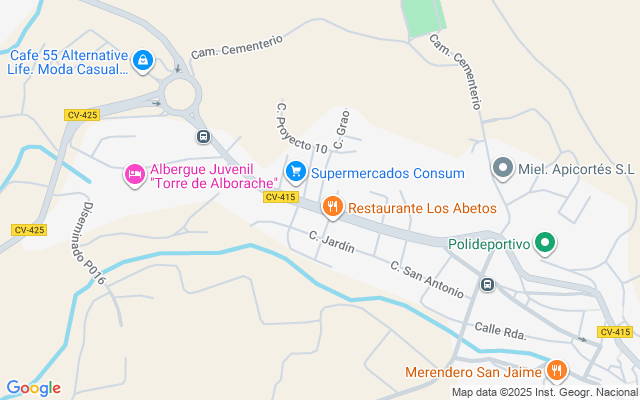Select the Albergue Juvenil "Torre de Alborache" marker

click(133, 175)
